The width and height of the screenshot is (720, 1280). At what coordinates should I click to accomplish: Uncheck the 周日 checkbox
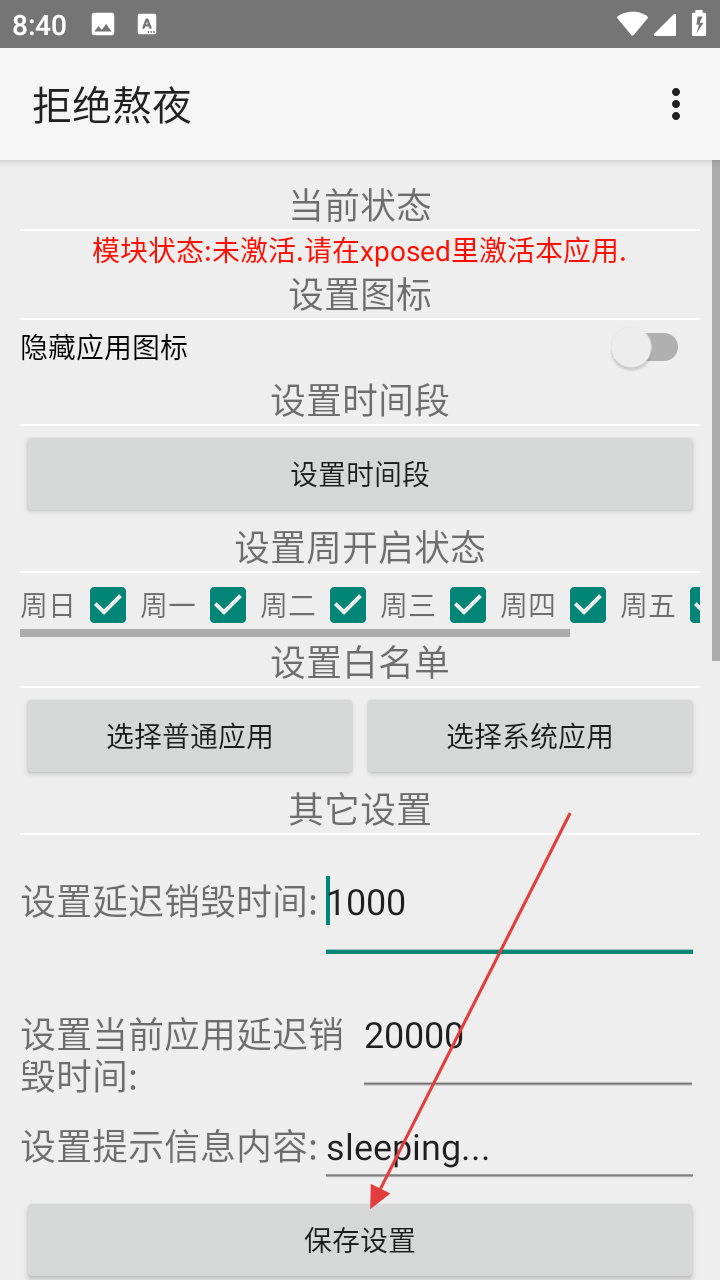coord(108,606)
